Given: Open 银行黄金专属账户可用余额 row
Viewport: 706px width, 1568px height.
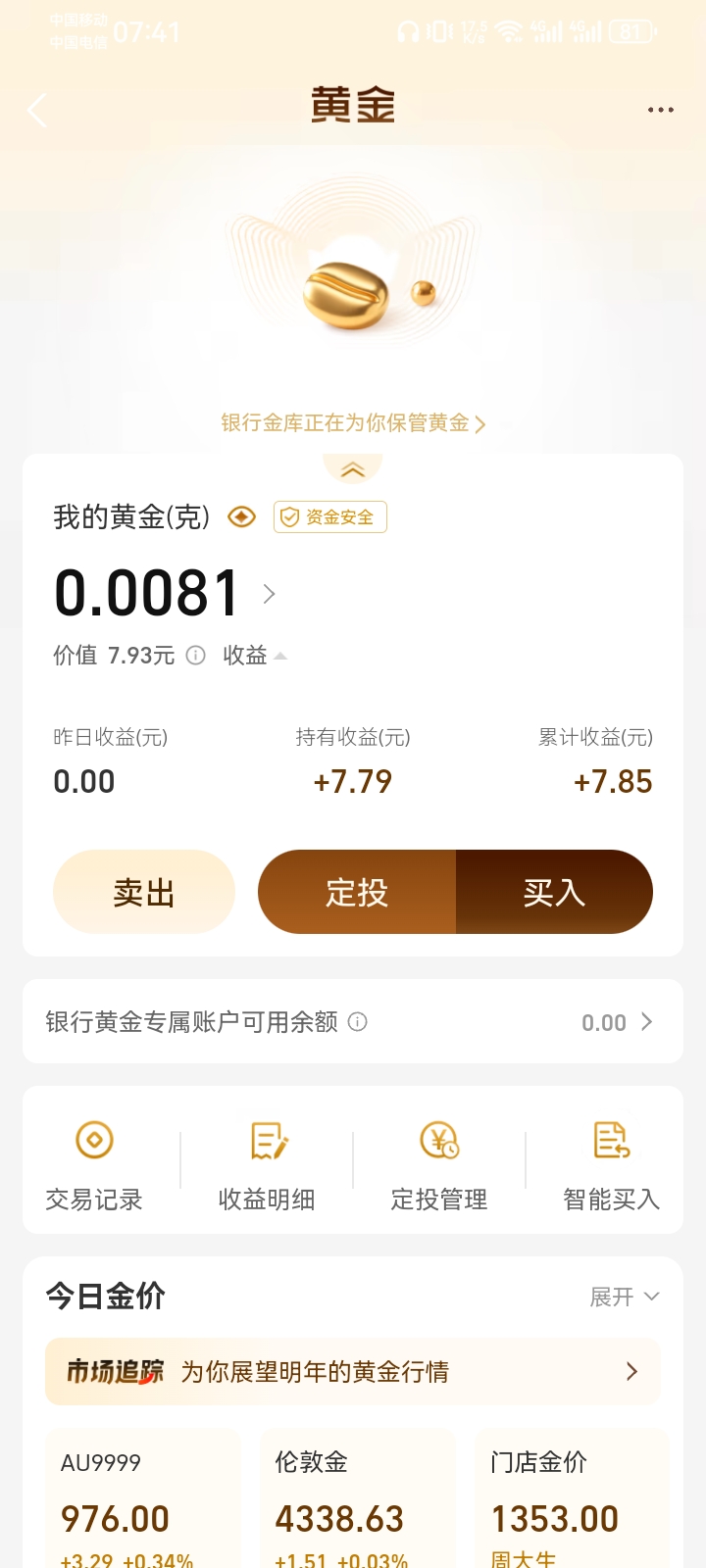Looking at the screenshot, I should click(352, 1022).
